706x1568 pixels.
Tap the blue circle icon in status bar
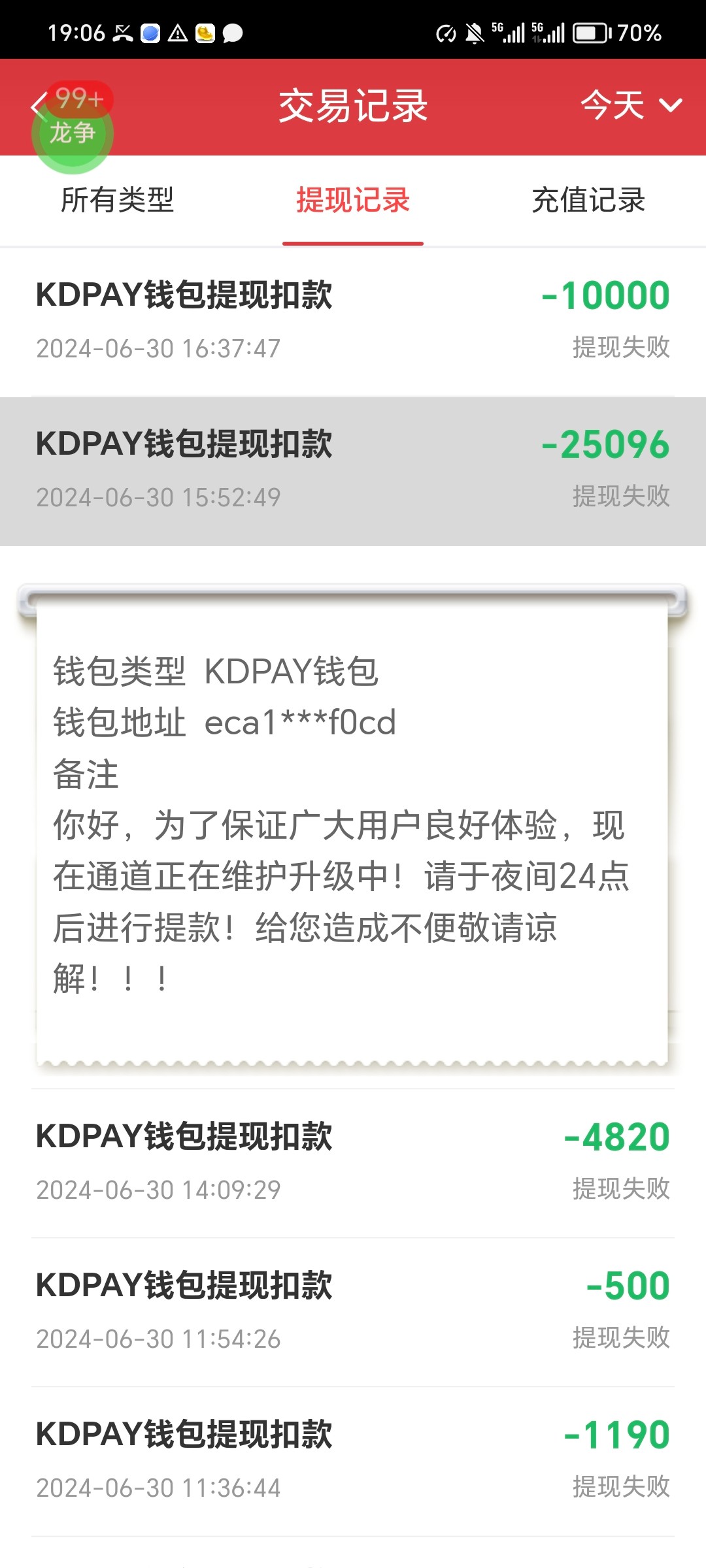(x=152, y=31)
